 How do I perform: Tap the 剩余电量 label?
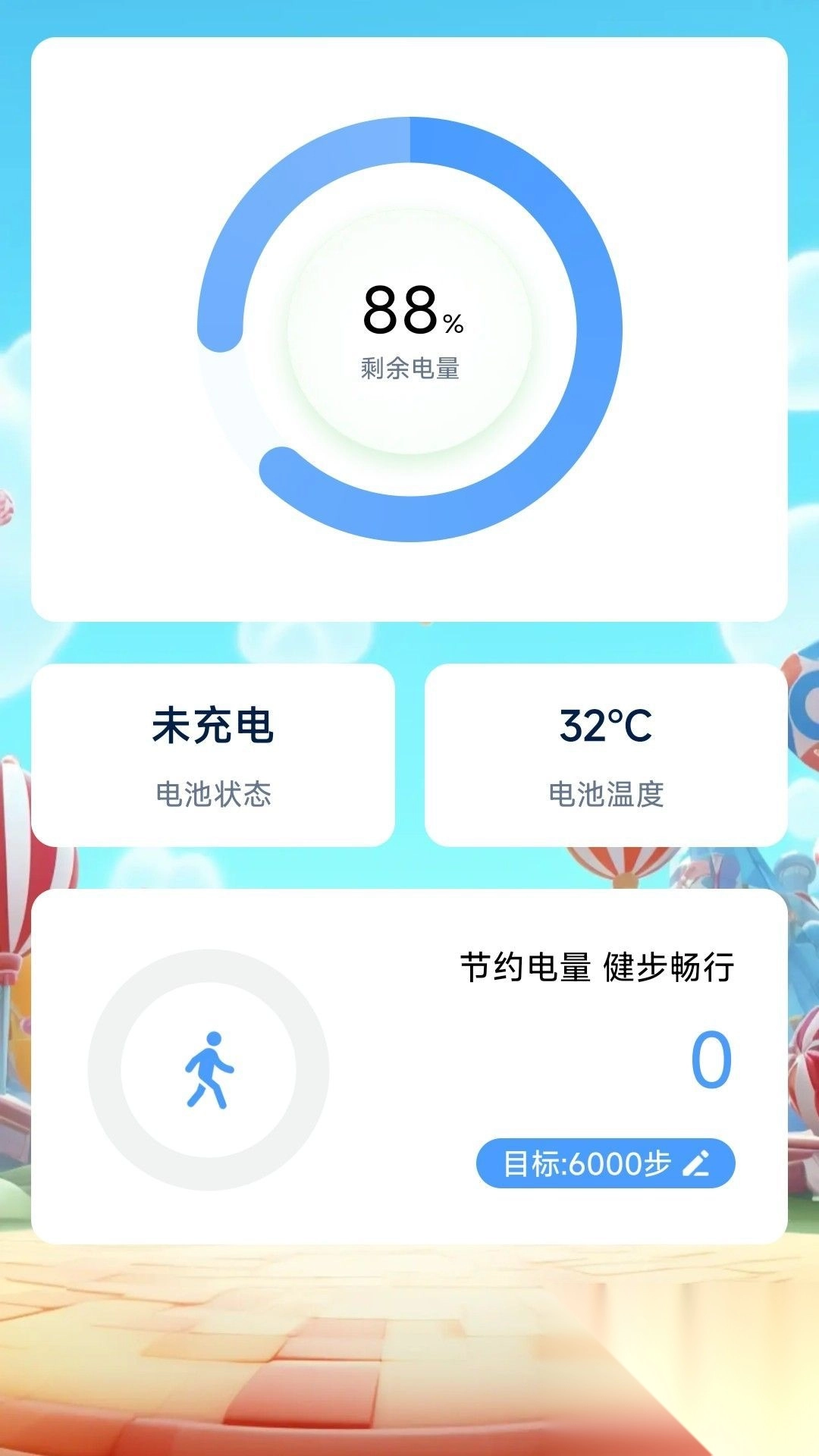tap(409, 371)
